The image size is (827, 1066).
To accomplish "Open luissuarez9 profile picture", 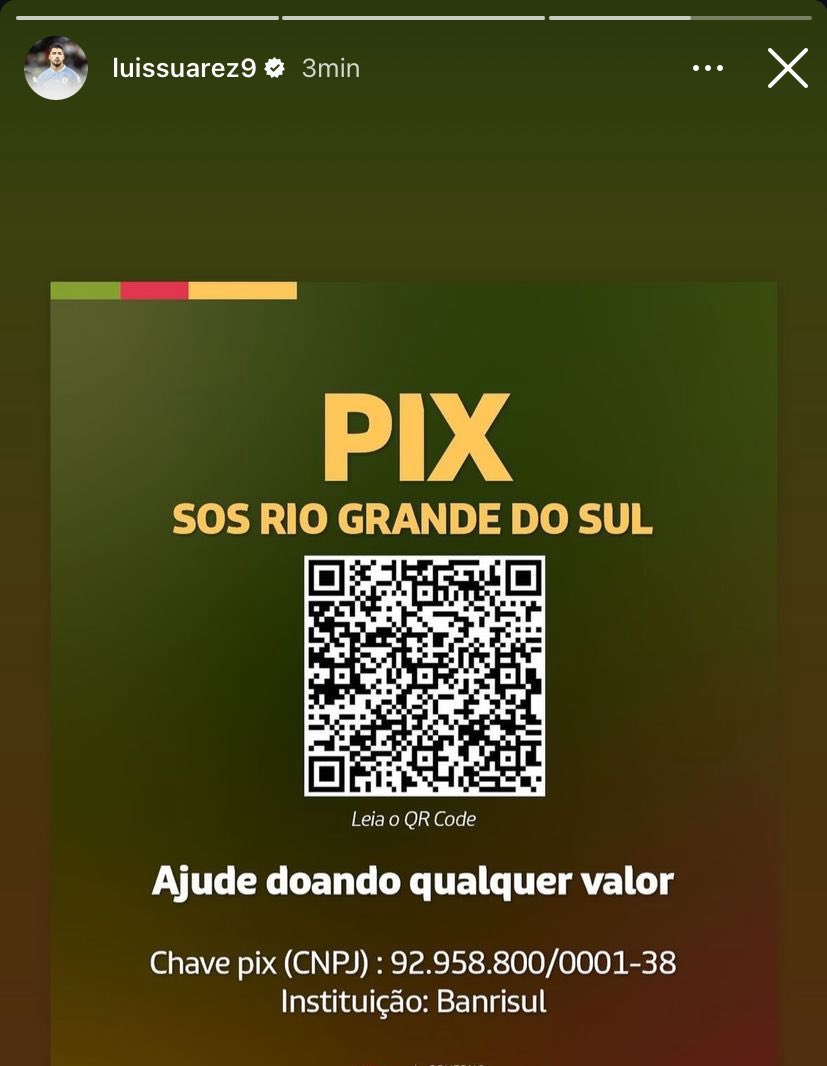I will (x=56, y=68).
